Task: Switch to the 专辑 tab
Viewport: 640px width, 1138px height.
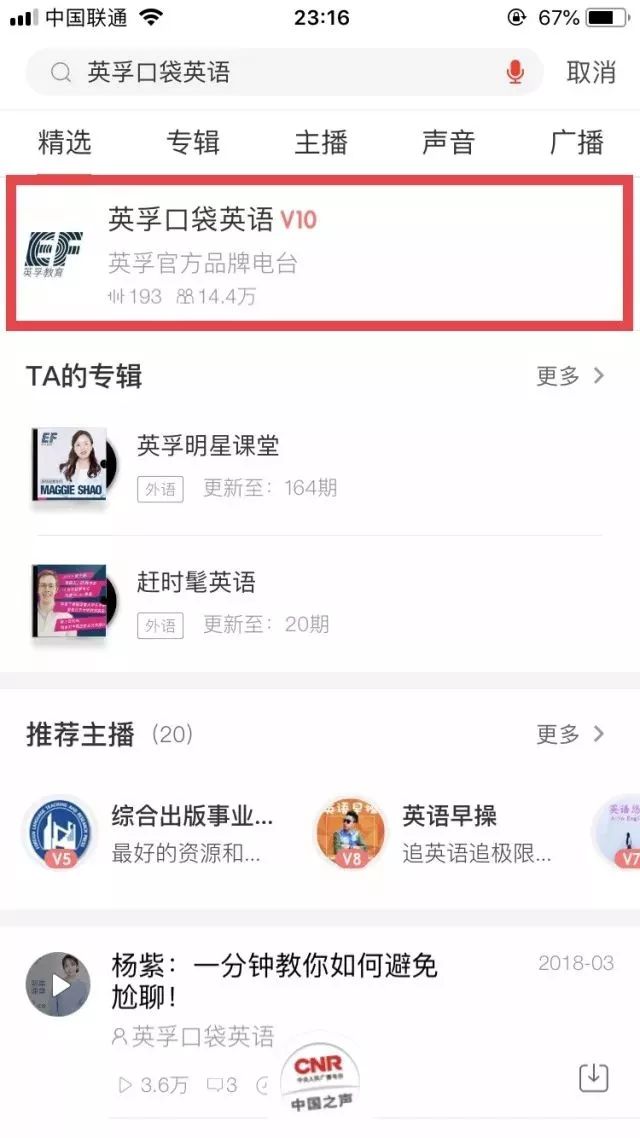Action: pyautogui.click(x=193, y=143)
